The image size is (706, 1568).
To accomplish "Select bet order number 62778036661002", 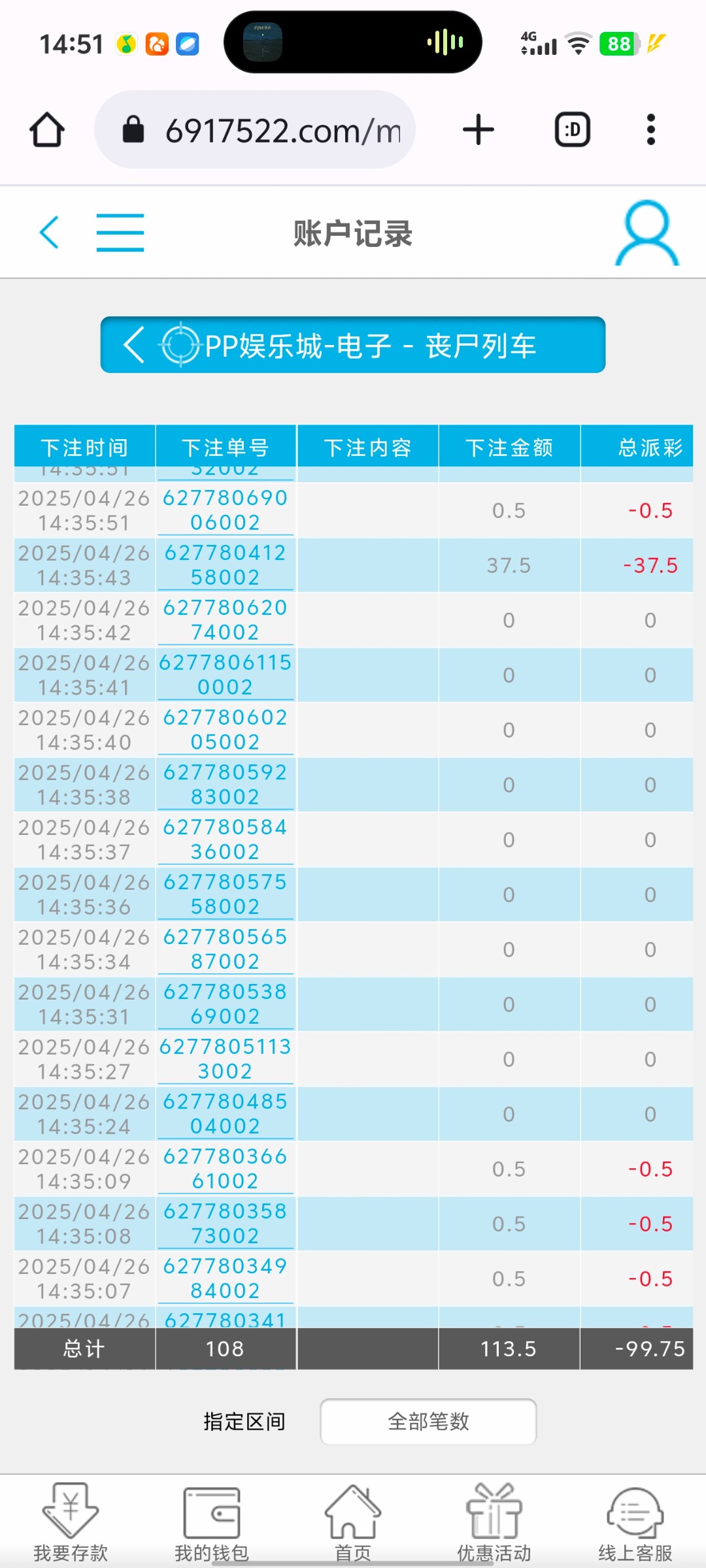I will [224, 1169].
